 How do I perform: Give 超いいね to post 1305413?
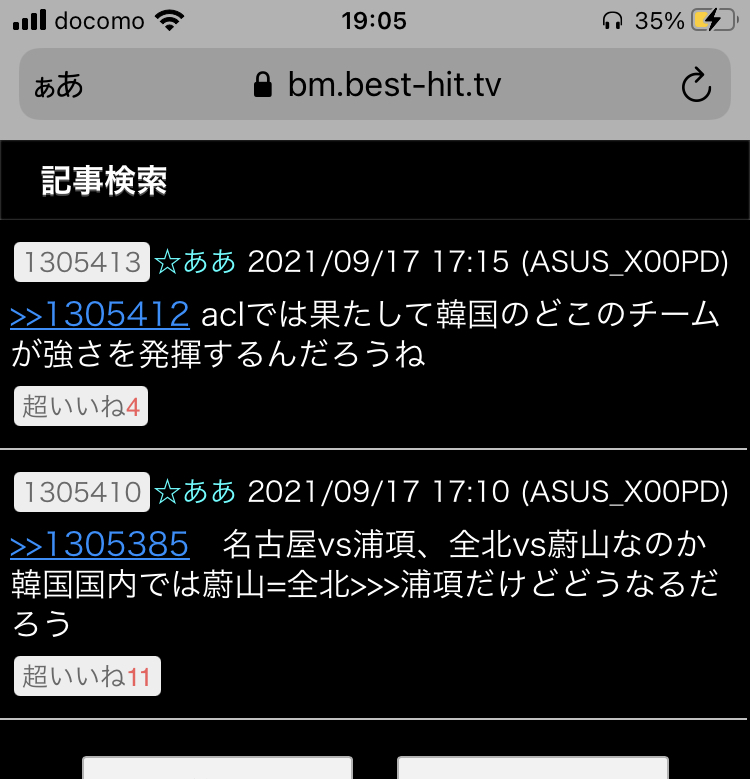coord(81,407)
